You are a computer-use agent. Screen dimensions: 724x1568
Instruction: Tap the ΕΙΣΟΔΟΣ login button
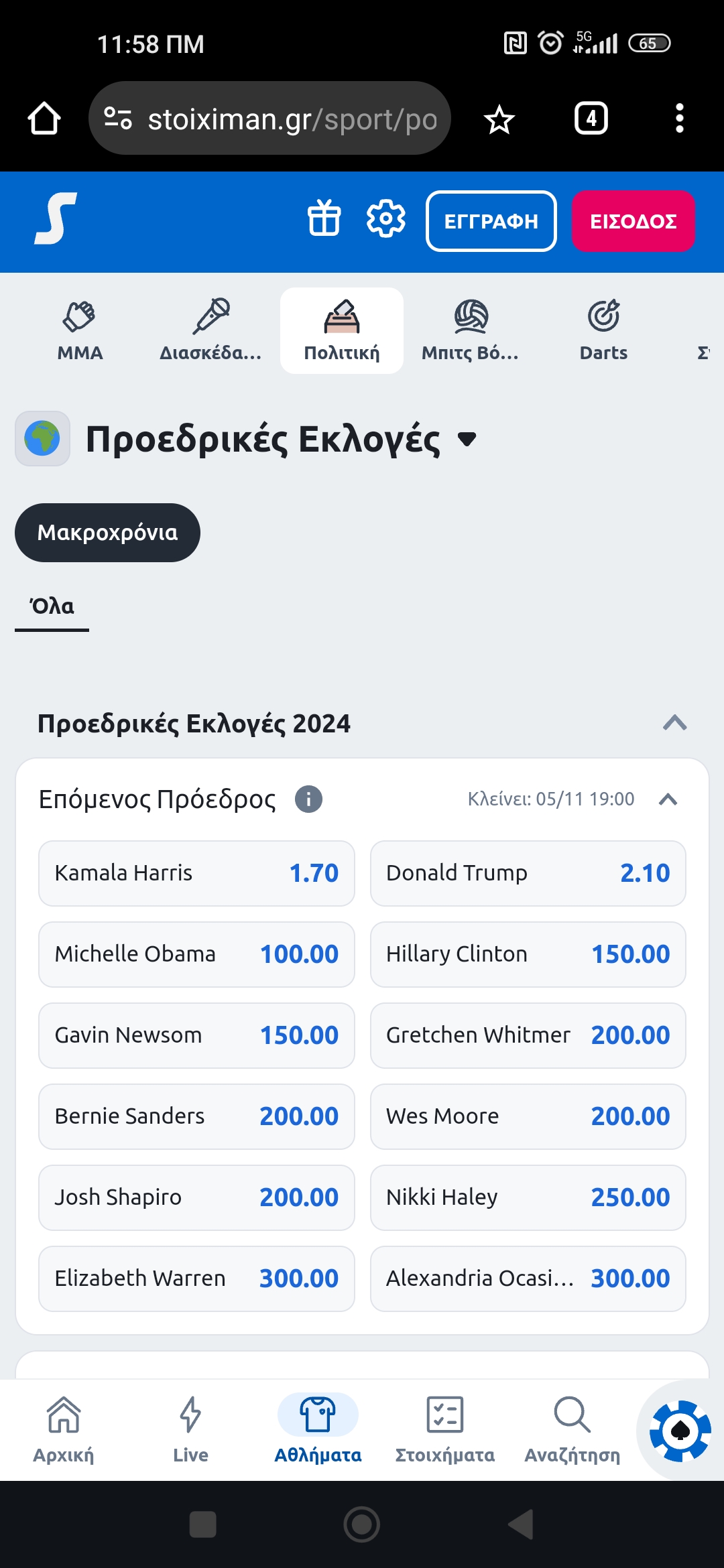click(633, 221)
